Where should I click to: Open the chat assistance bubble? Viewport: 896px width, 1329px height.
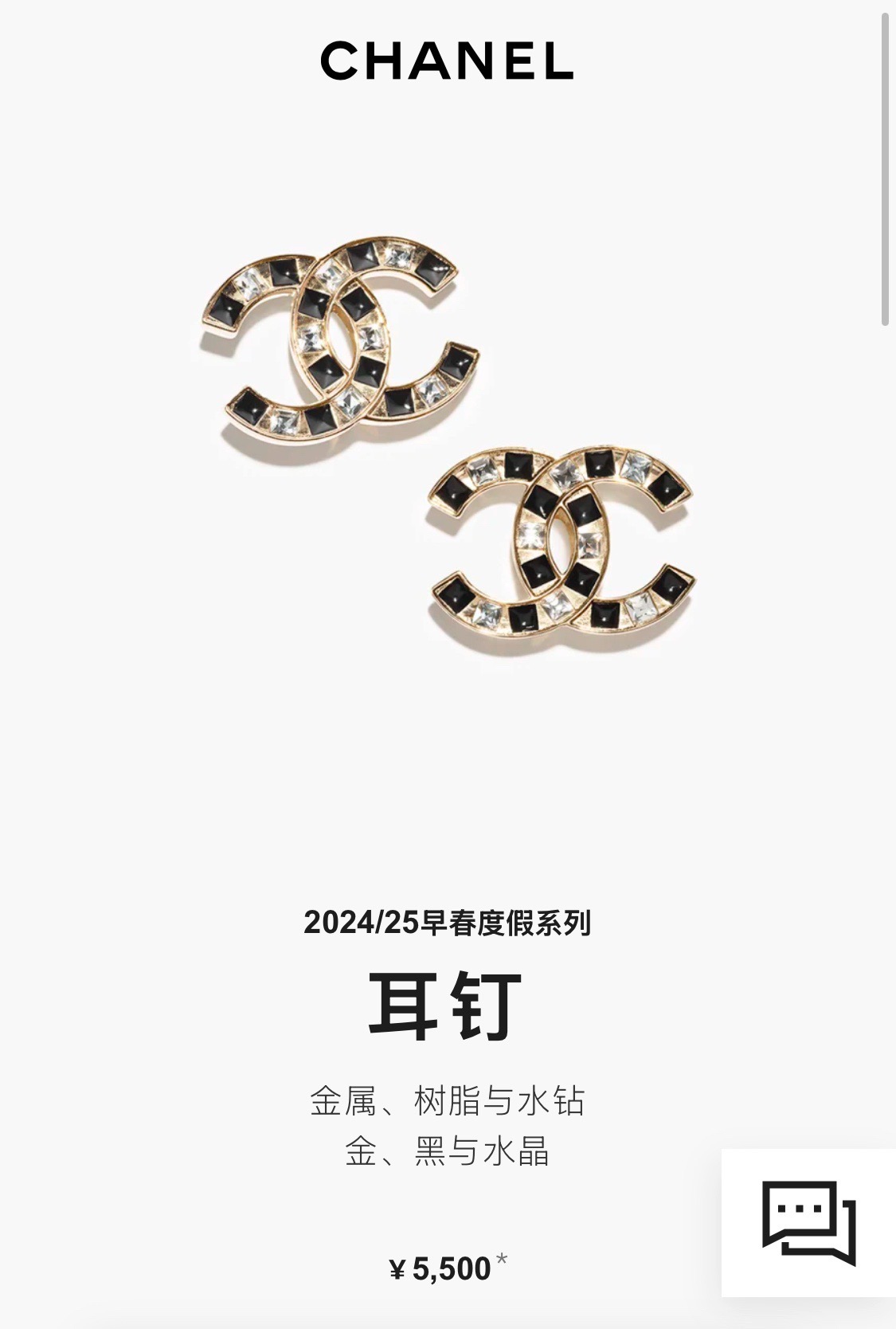(x=808, y=1223)
